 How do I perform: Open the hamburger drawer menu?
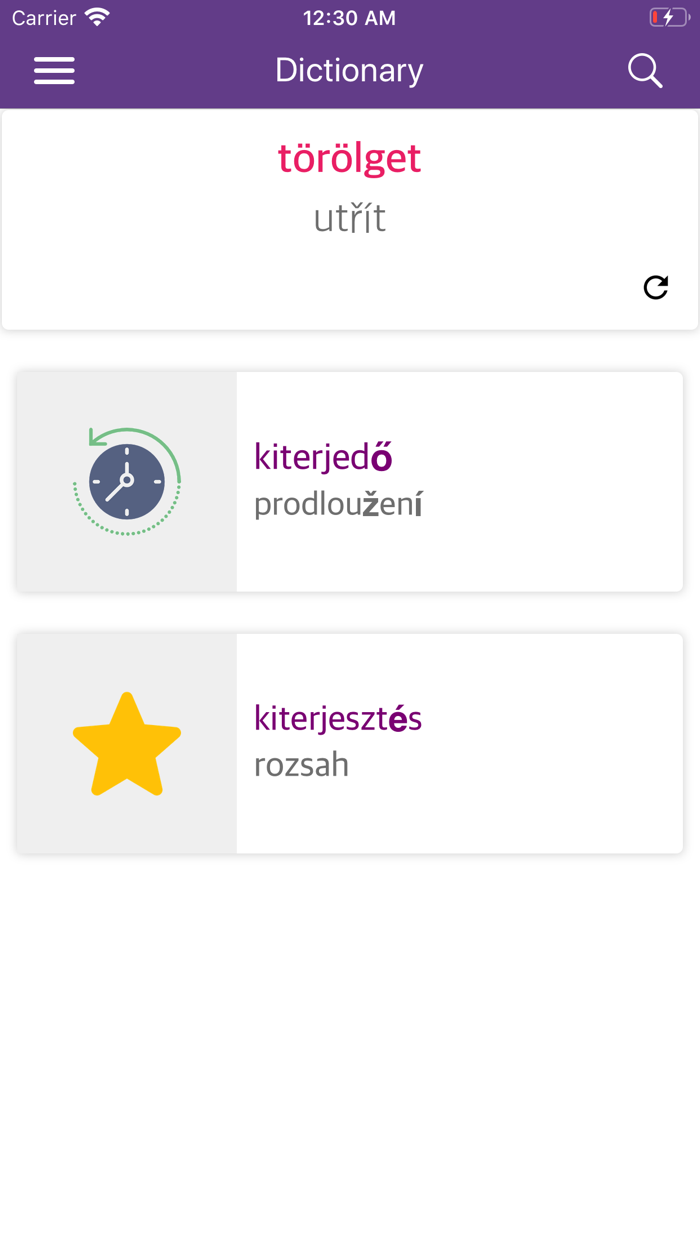[x=54, y=70]
